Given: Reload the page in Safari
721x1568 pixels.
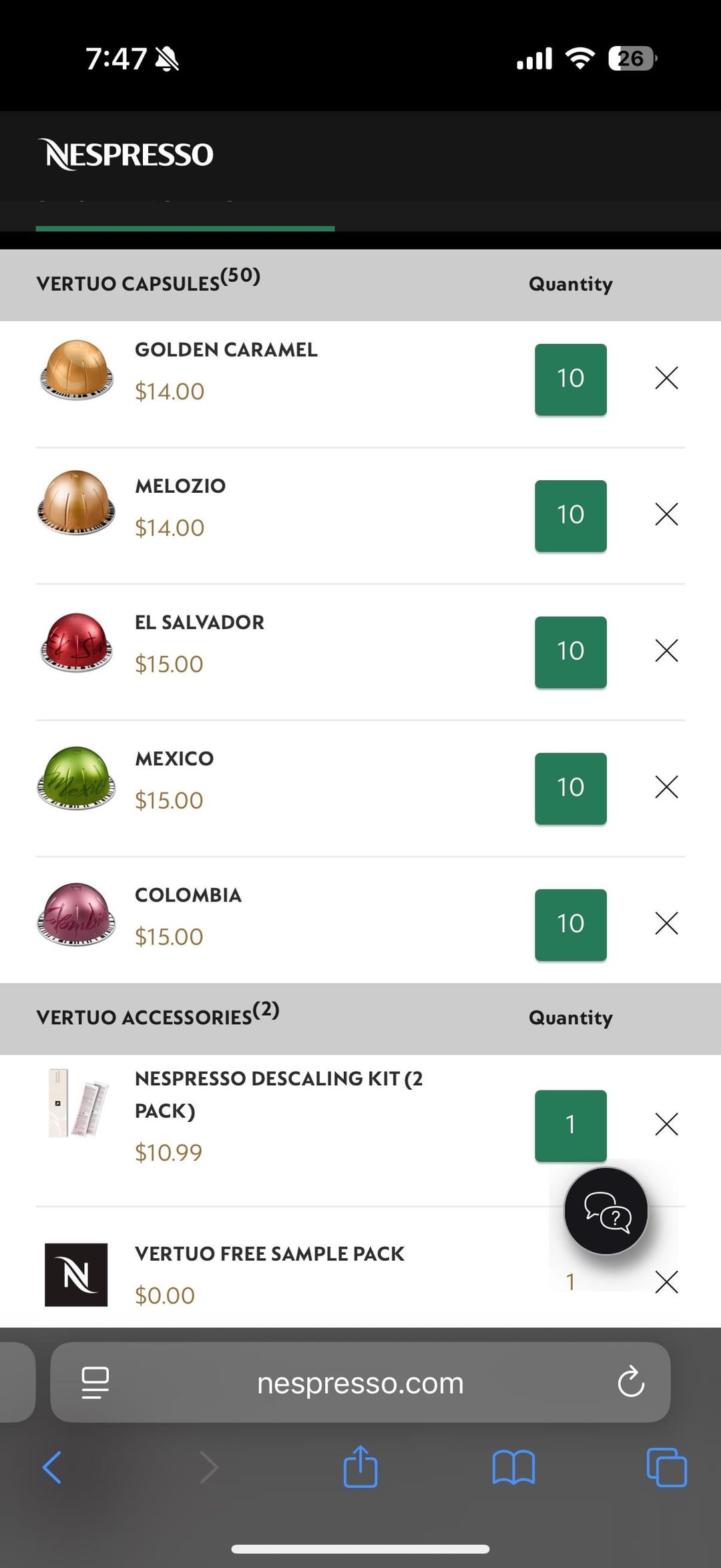Looking at the screenshot, I should pyautogui.click(x=631, y=1382).
